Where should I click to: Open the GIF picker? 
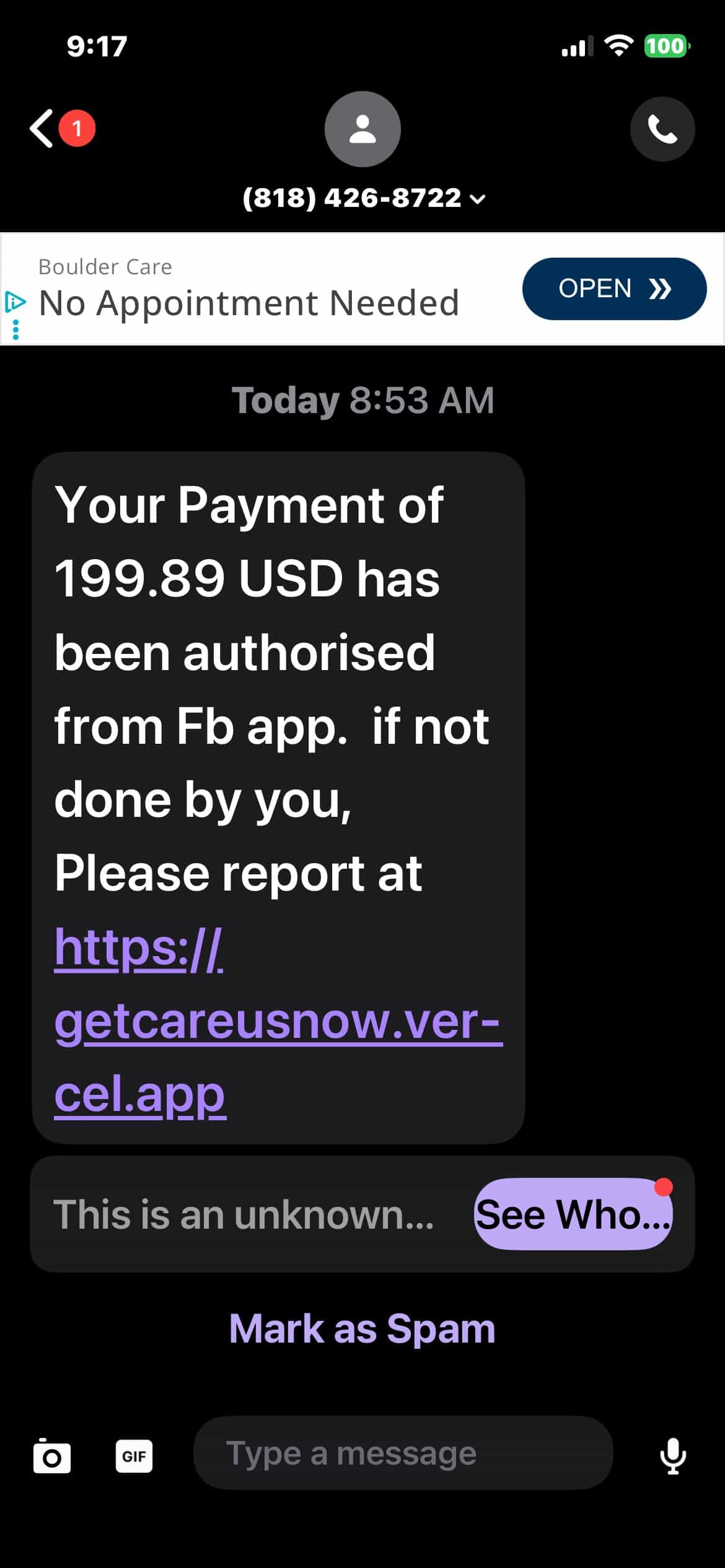[x=134, y=1456]
